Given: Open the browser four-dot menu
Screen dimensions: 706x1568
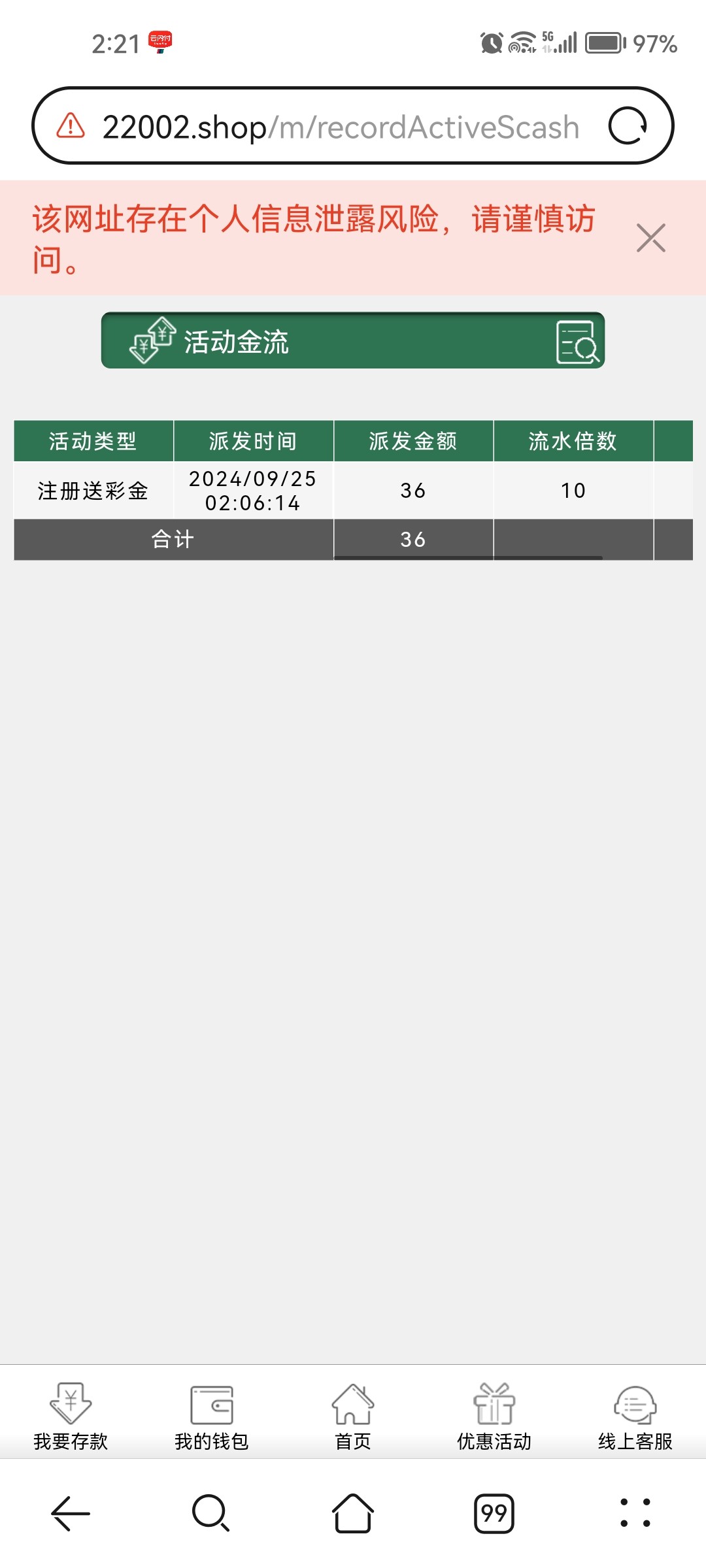Looking at the screenshot, I should pos(635,1512).
